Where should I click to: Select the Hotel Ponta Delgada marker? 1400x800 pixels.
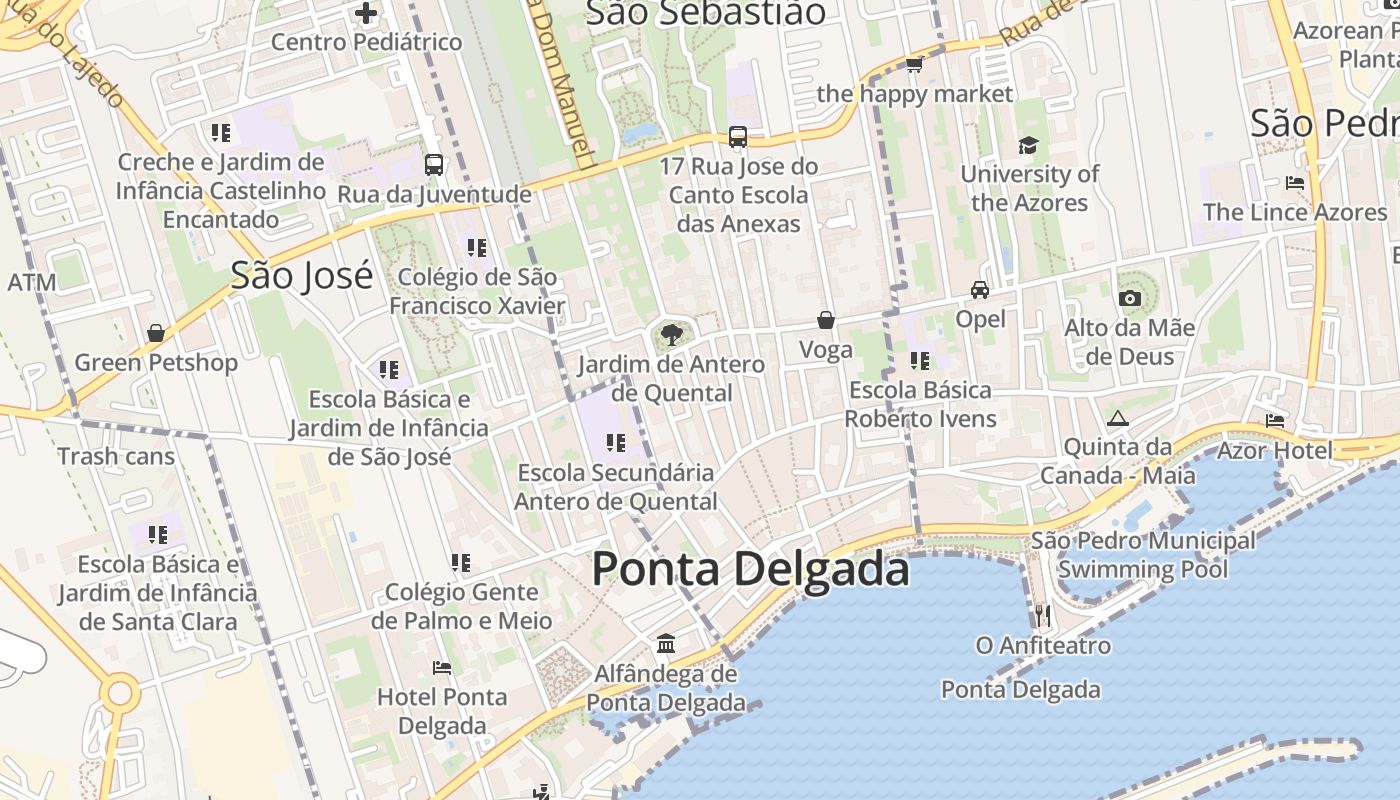point(442,668)
